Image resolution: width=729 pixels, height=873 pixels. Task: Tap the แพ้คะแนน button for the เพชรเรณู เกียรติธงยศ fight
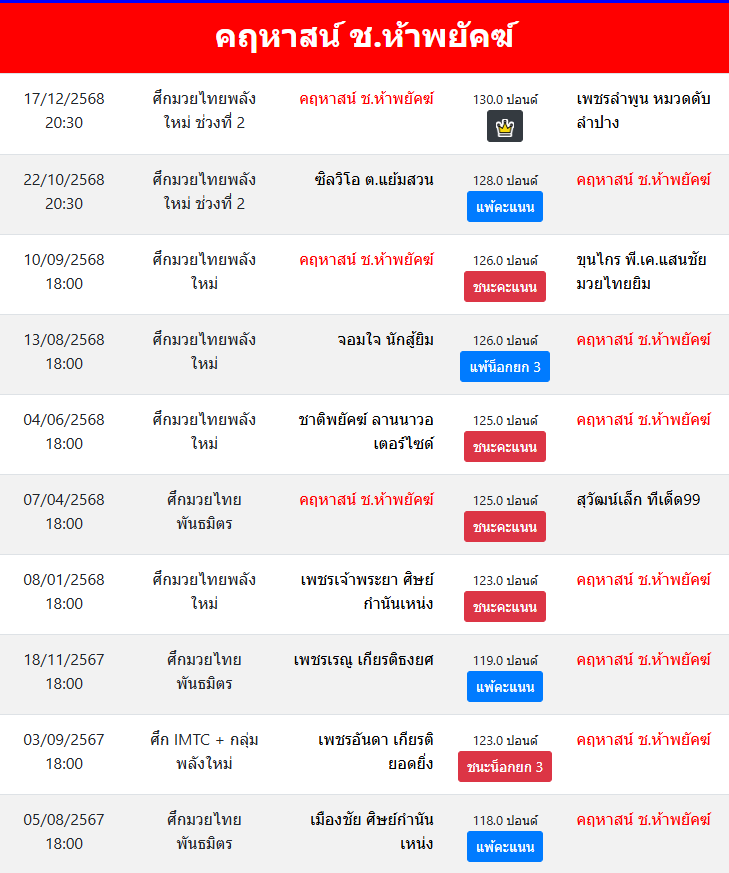(x=505, y=687)
